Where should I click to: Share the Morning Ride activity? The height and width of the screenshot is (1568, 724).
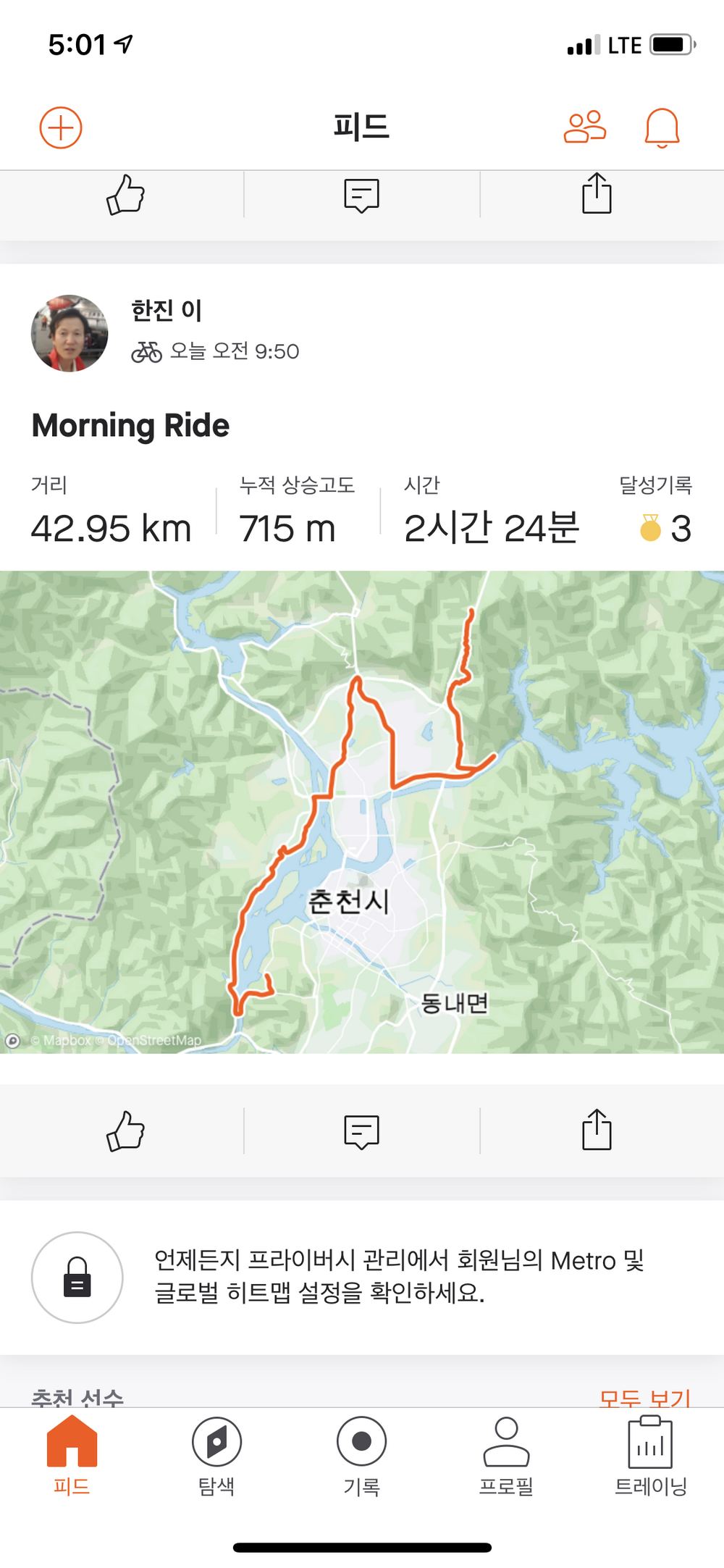[x=597, y=1130]
